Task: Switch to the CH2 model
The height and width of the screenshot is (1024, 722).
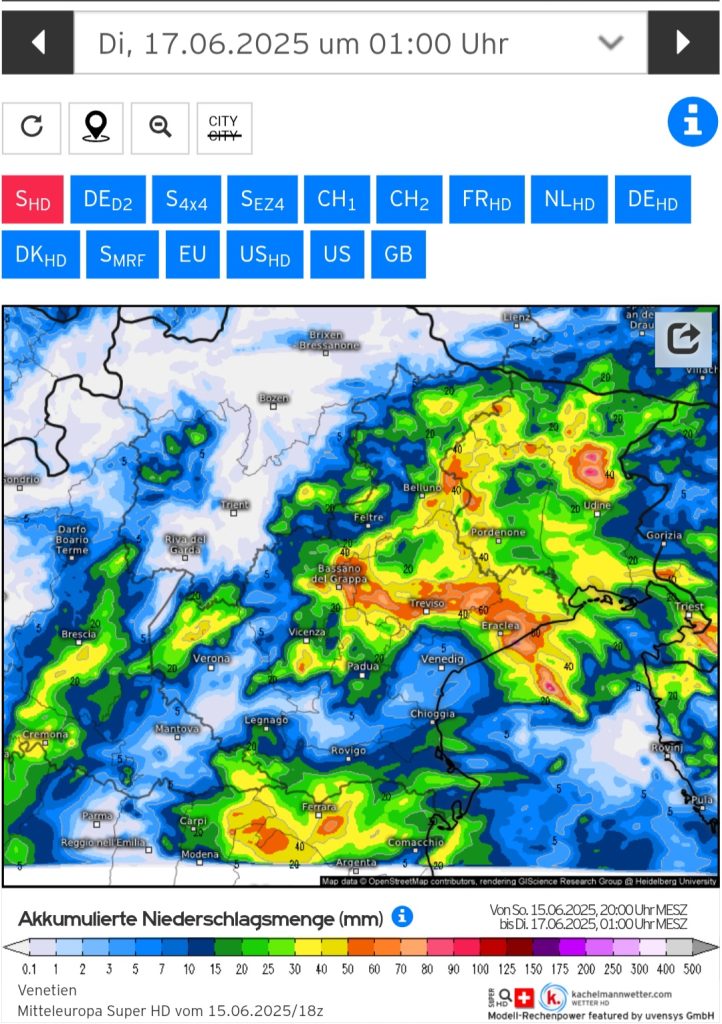Action: 409,199
